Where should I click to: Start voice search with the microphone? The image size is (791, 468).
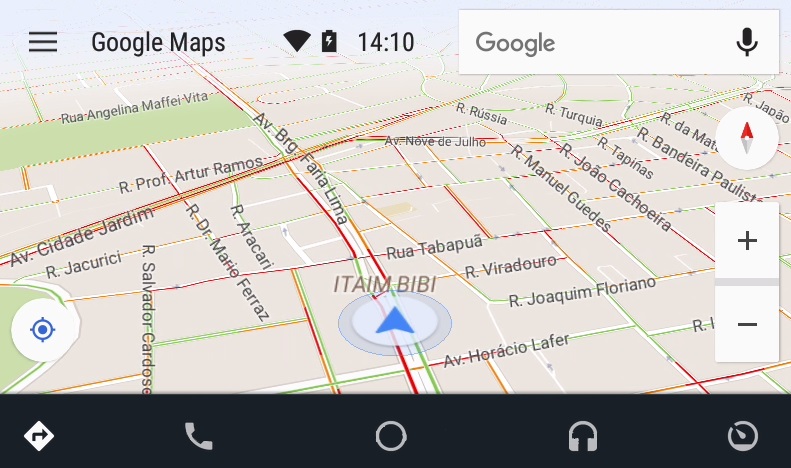click(746, 42)
